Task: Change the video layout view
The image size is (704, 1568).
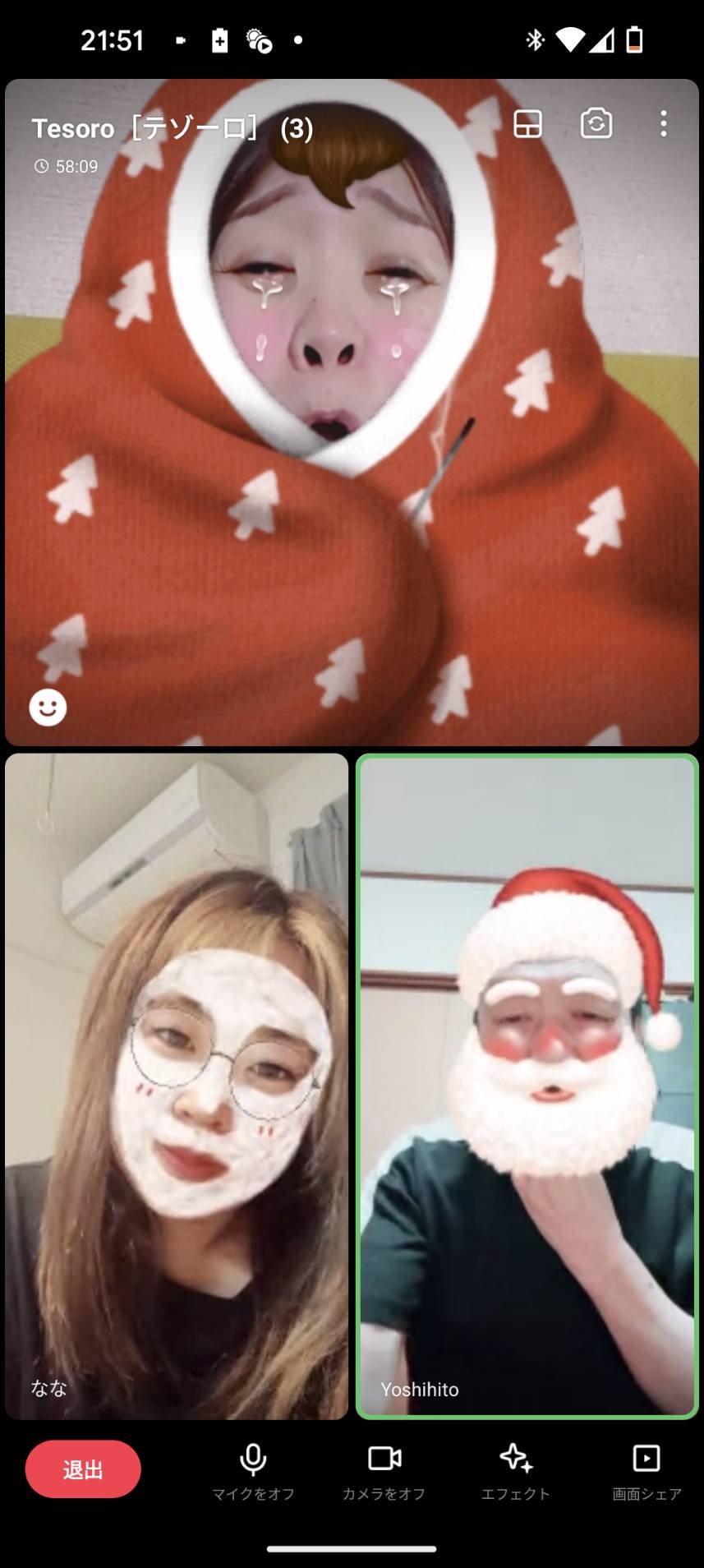Action: coord(527,124)
